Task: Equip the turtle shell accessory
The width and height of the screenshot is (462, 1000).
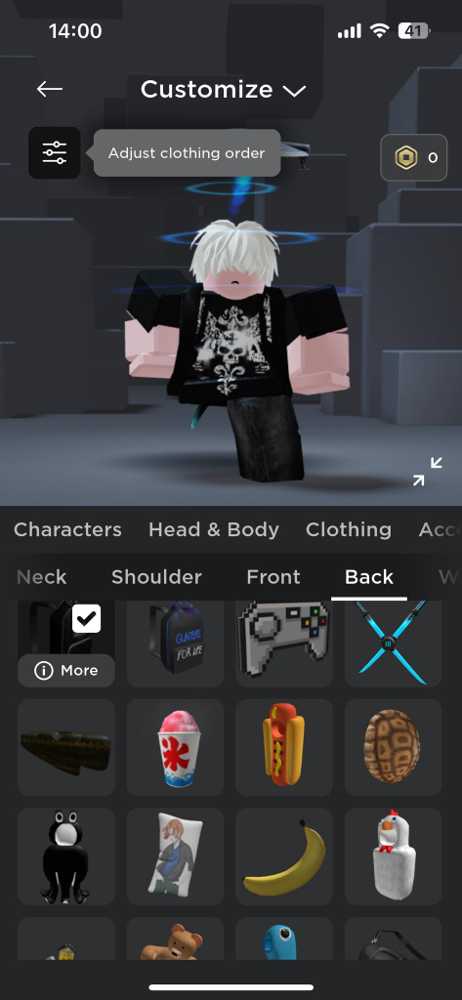Action: pos(393,747)
